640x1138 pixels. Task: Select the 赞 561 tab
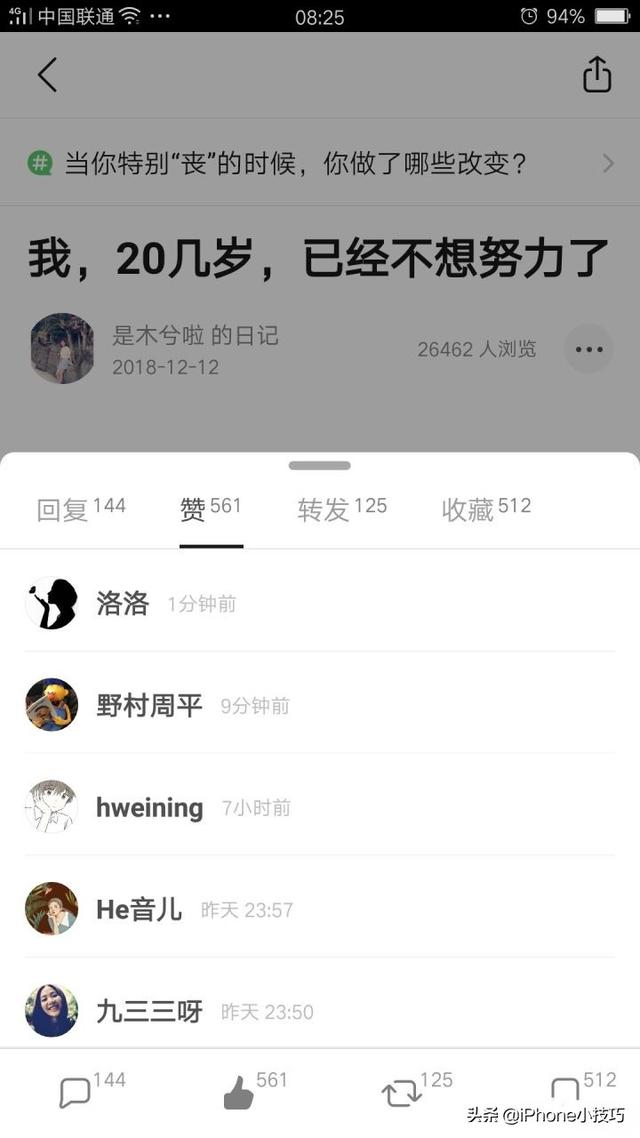pos(211,509)
